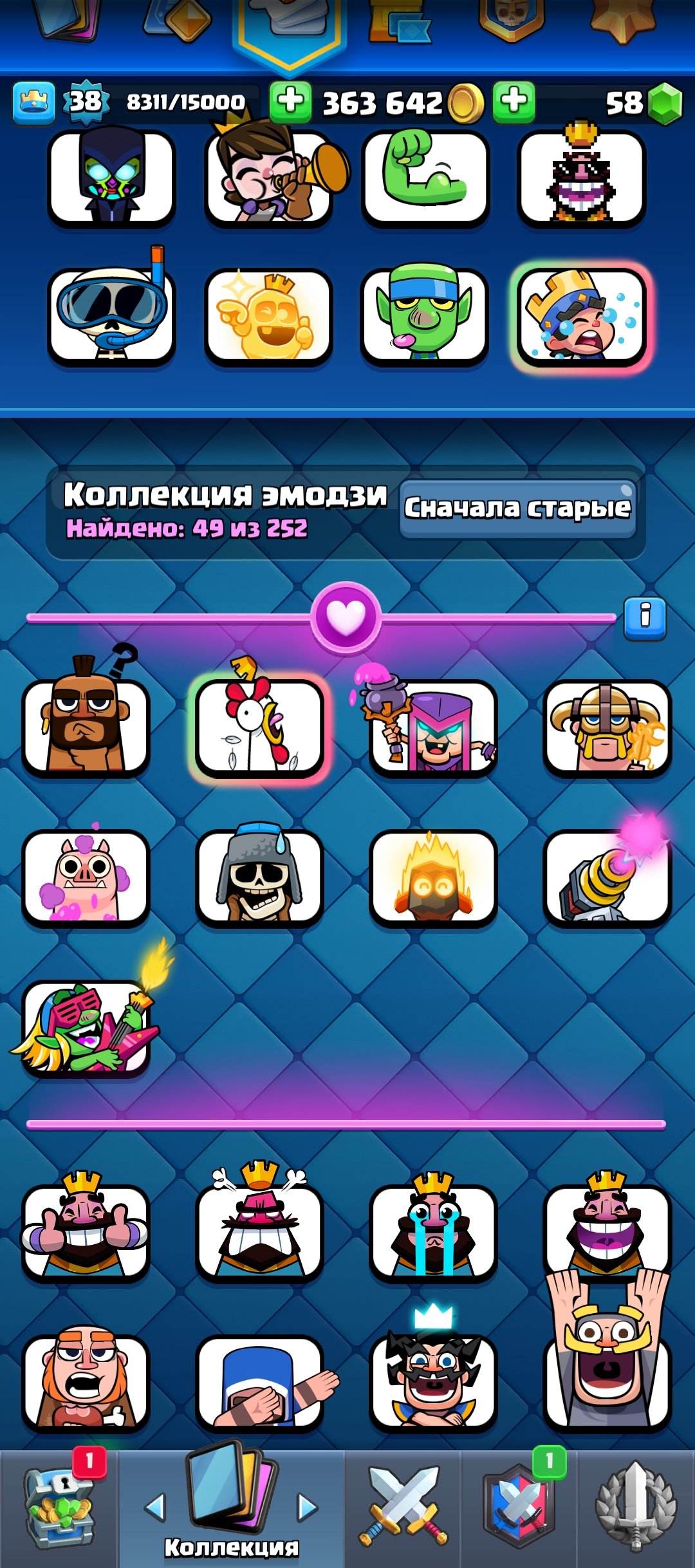Choose the hog rider emote in favorites

[86, 726]
